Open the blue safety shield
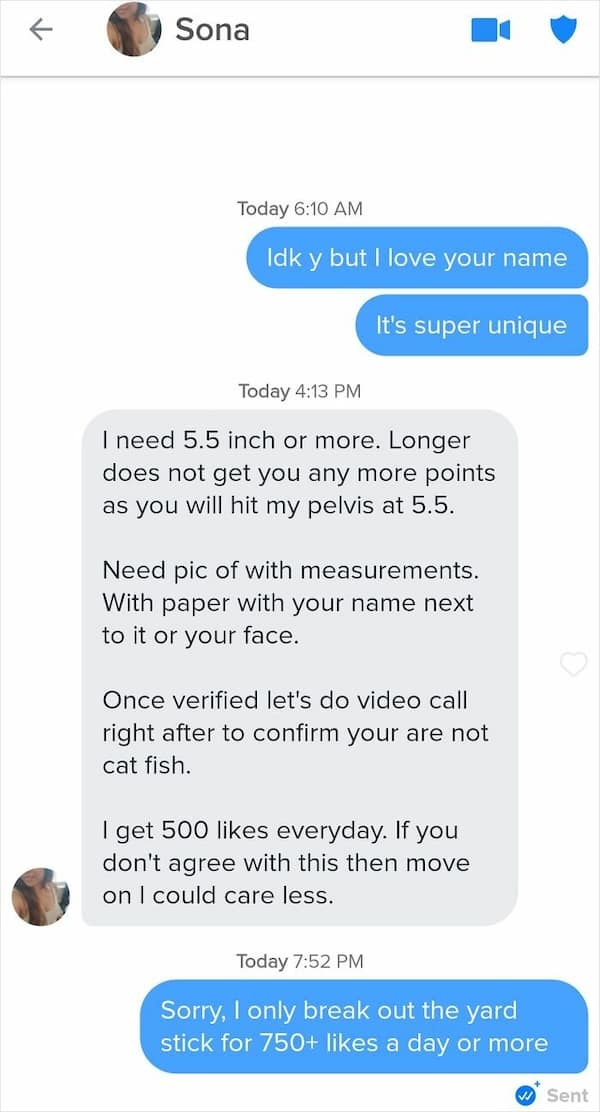 pos(564,30)
